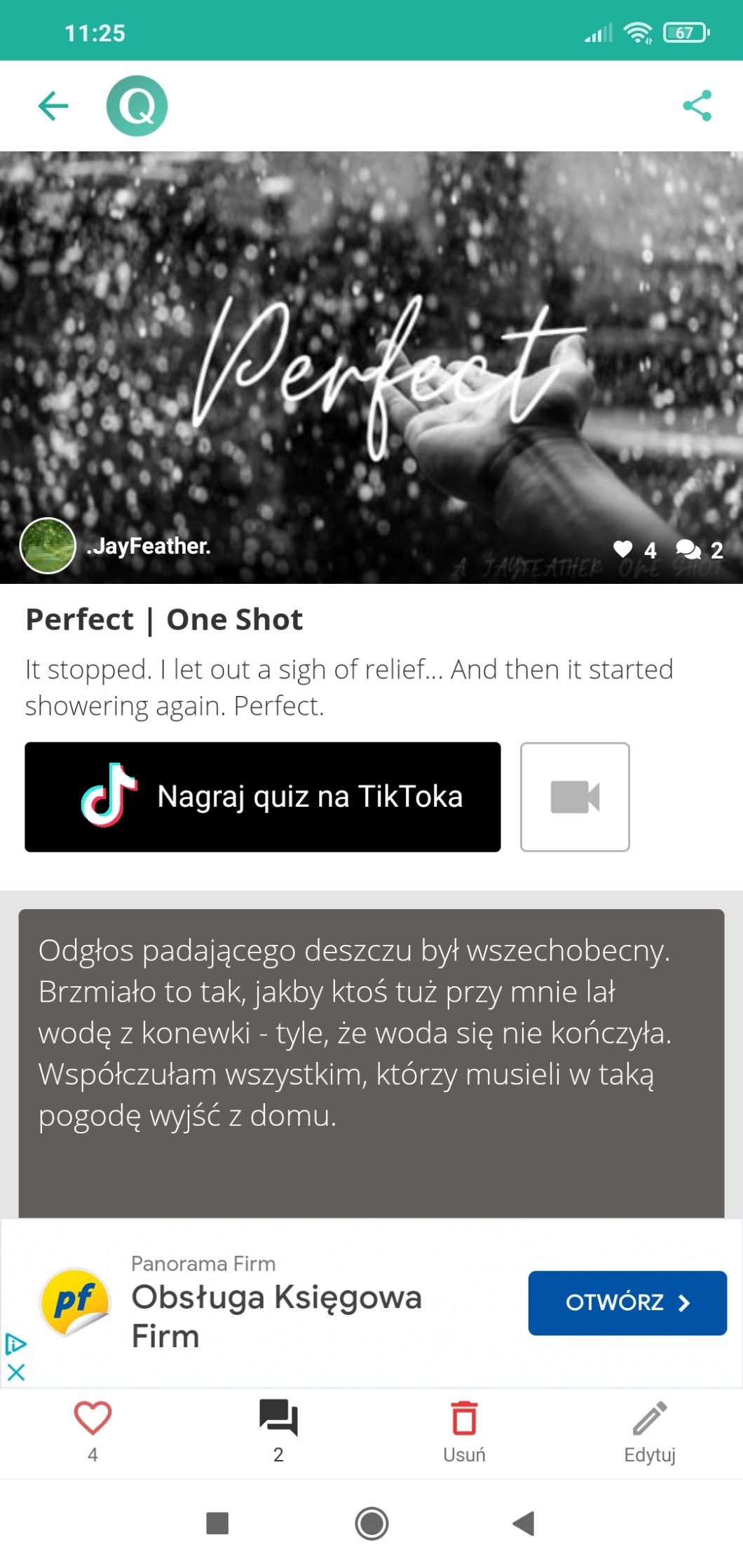Open the round Q logo button
743x1568 pixels.
tap(137, 106)
